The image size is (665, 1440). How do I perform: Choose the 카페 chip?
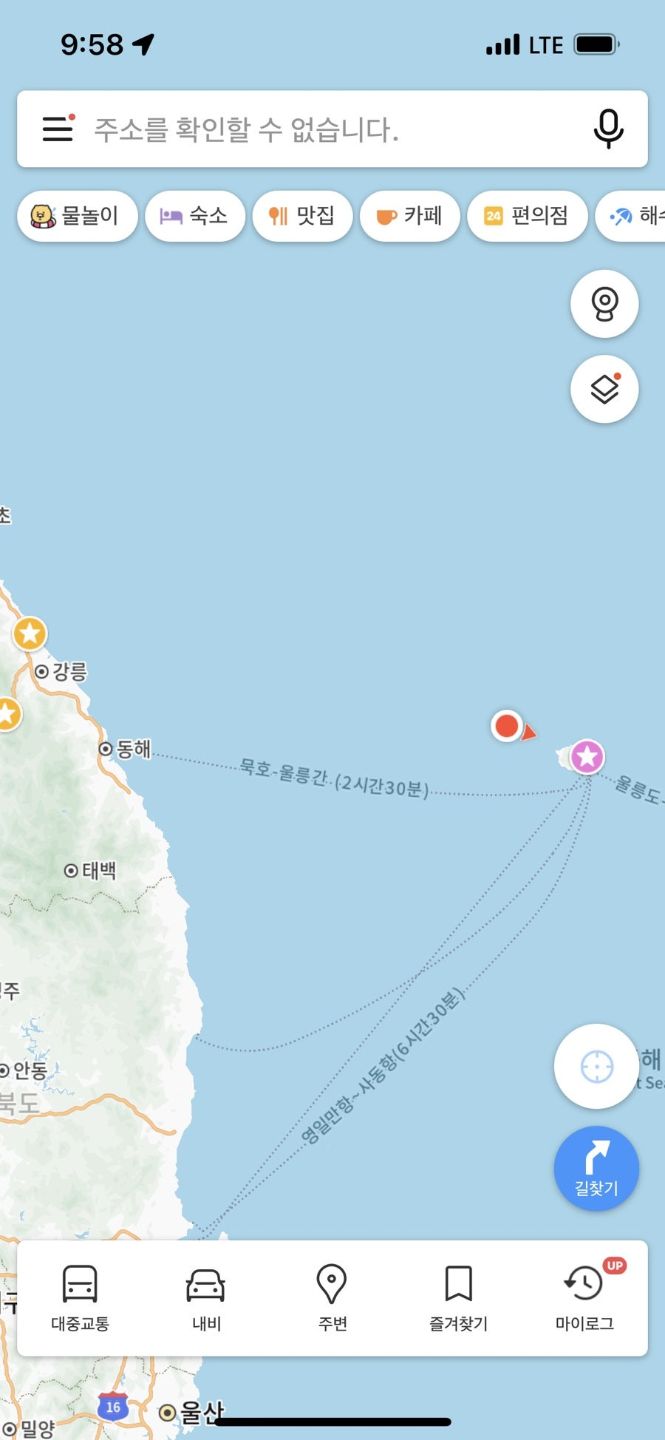[409, 216]
